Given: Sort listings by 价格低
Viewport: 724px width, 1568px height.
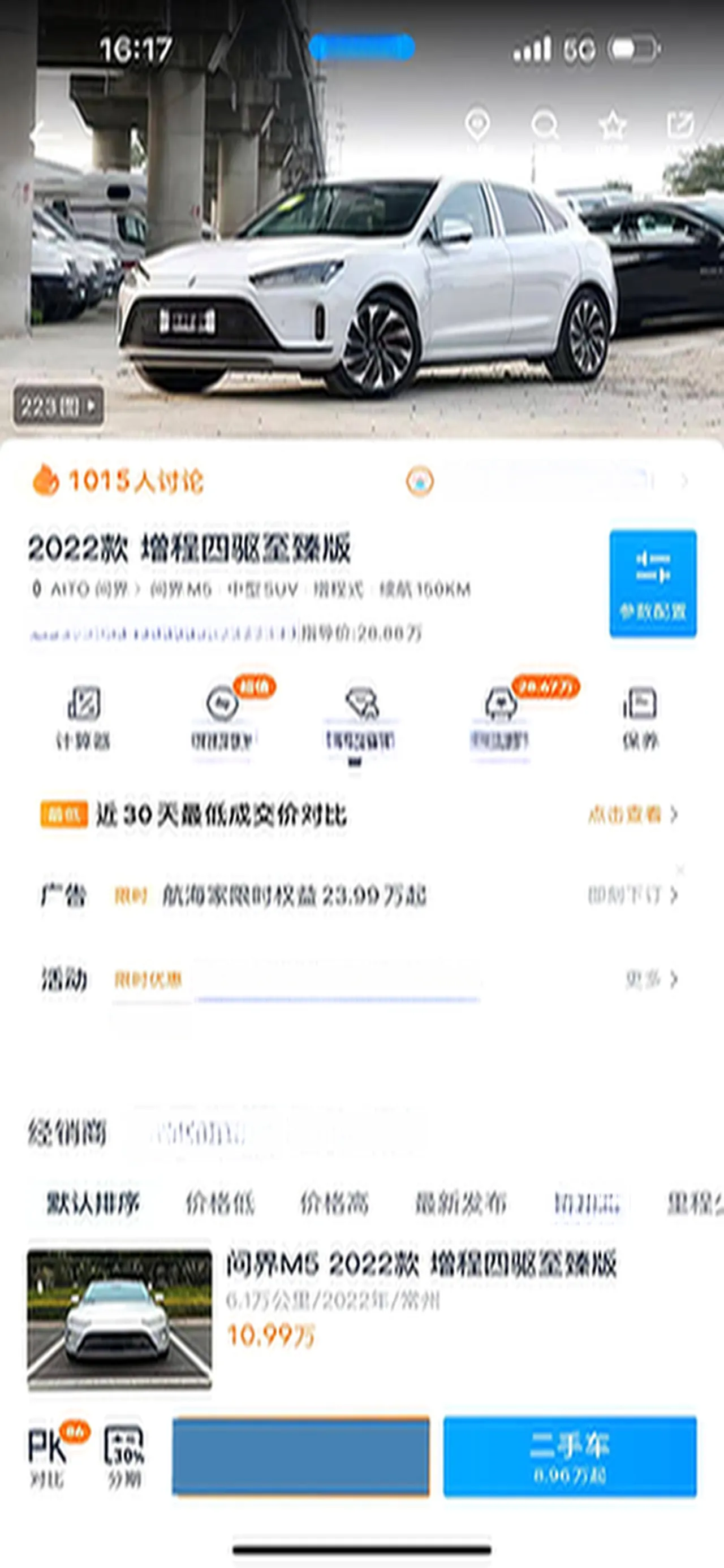Looking at the screenshot, I should [220, 1203].
